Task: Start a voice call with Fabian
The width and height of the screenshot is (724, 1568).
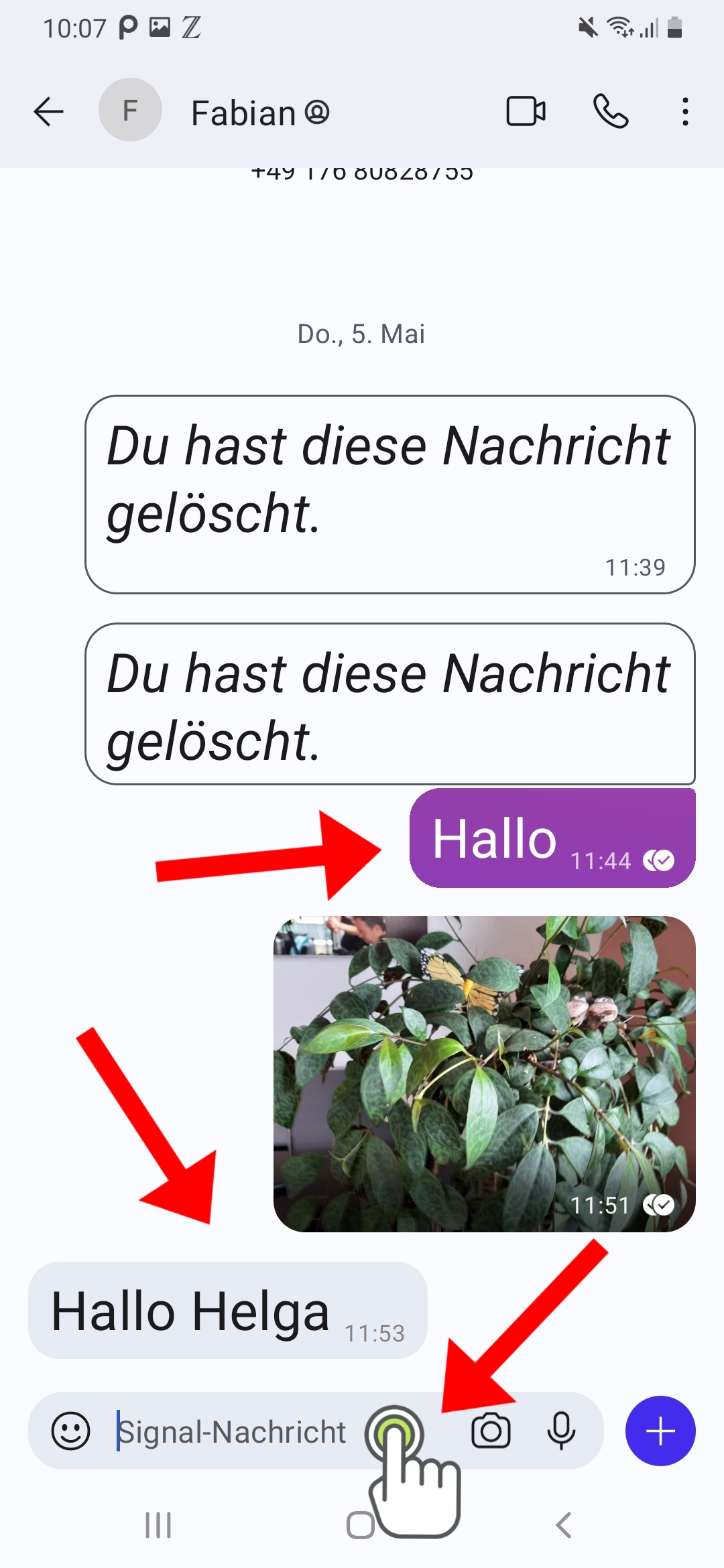Action: click(x=611, y=111)
